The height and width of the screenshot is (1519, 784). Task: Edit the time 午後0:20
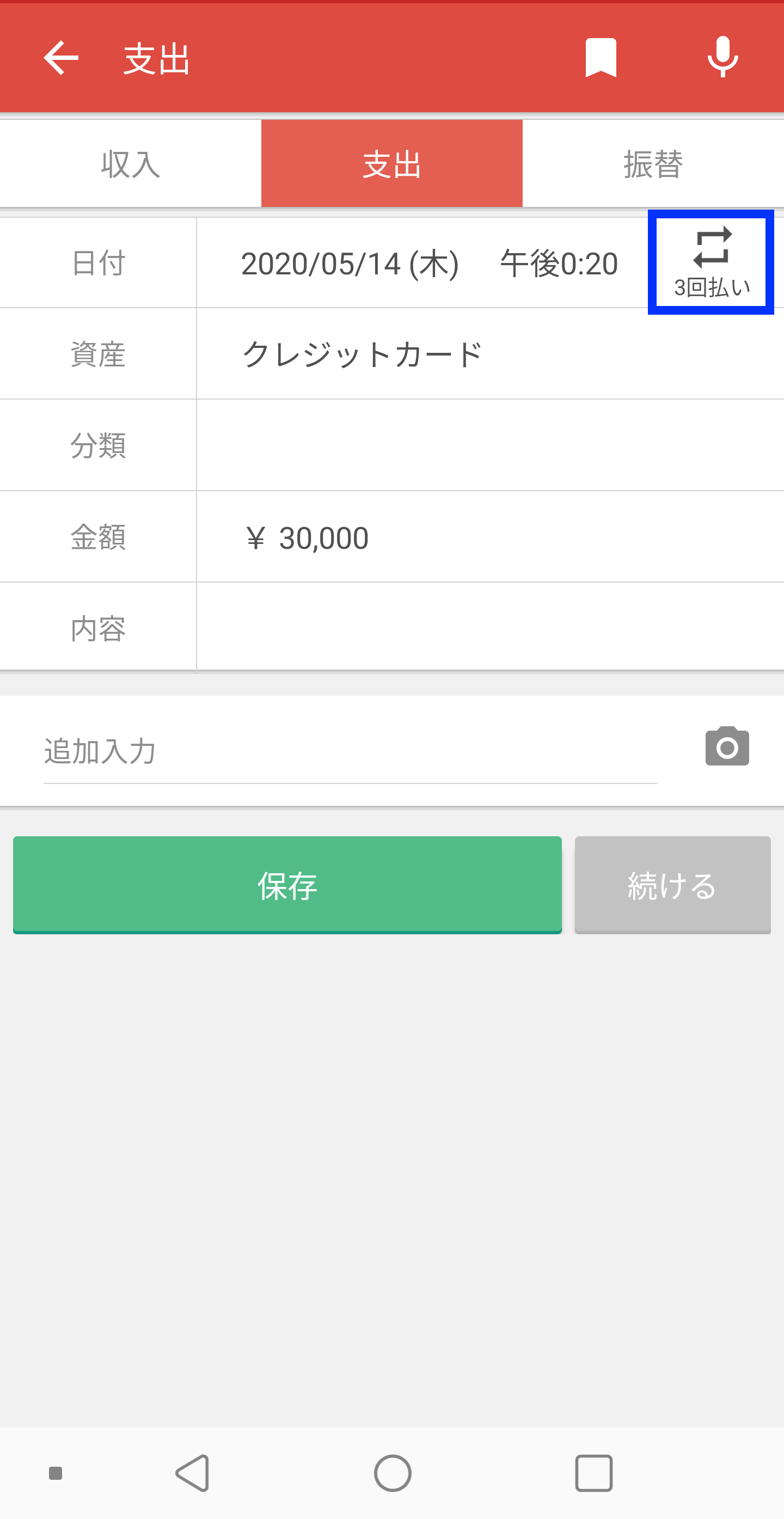558,264
